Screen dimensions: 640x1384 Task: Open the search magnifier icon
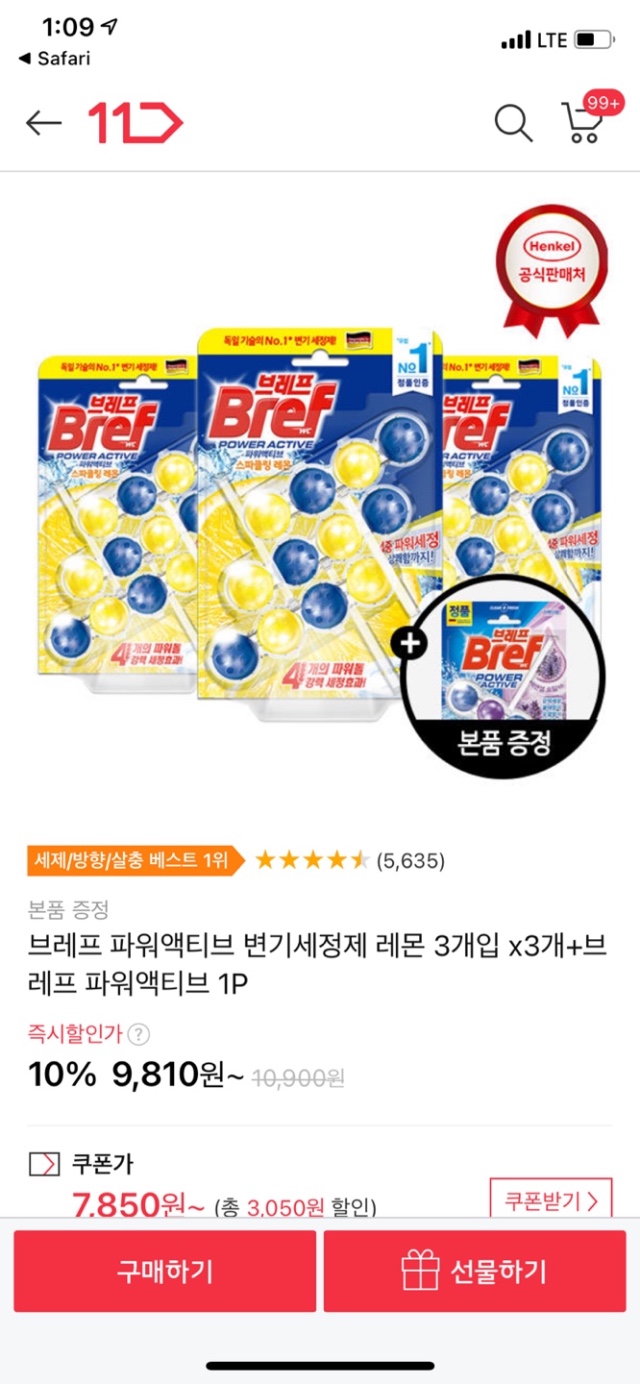coord(513,123)
